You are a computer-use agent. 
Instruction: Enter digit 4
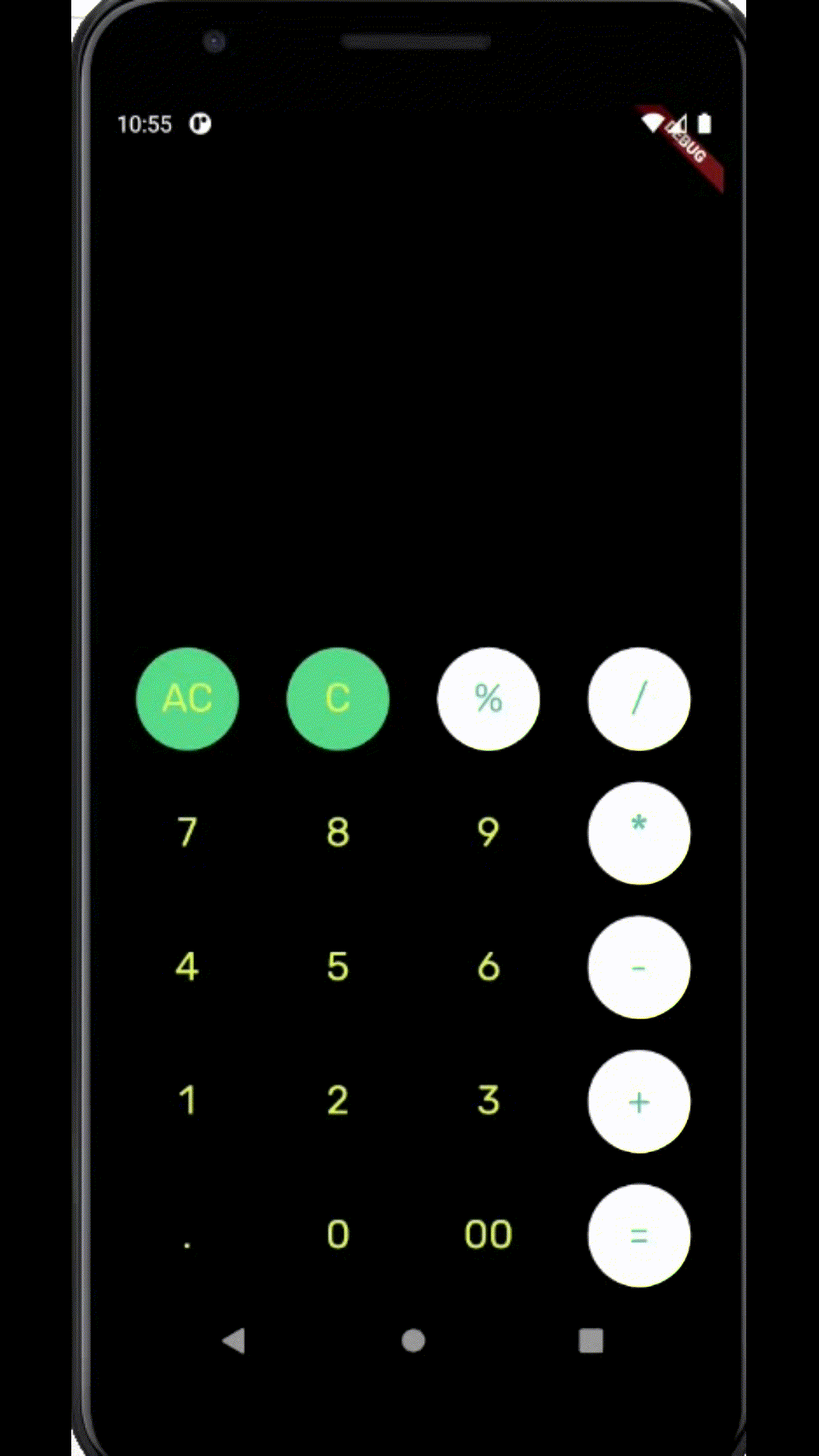[187, 967]
